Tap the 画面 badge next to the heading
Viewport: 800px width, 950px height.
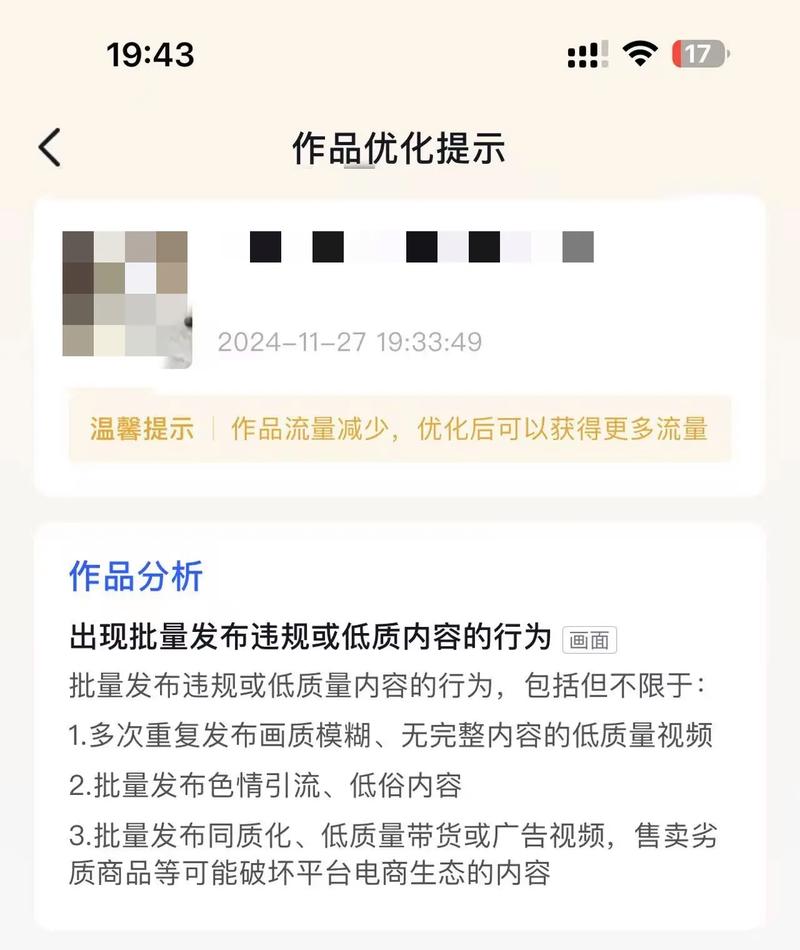point(590,638)
